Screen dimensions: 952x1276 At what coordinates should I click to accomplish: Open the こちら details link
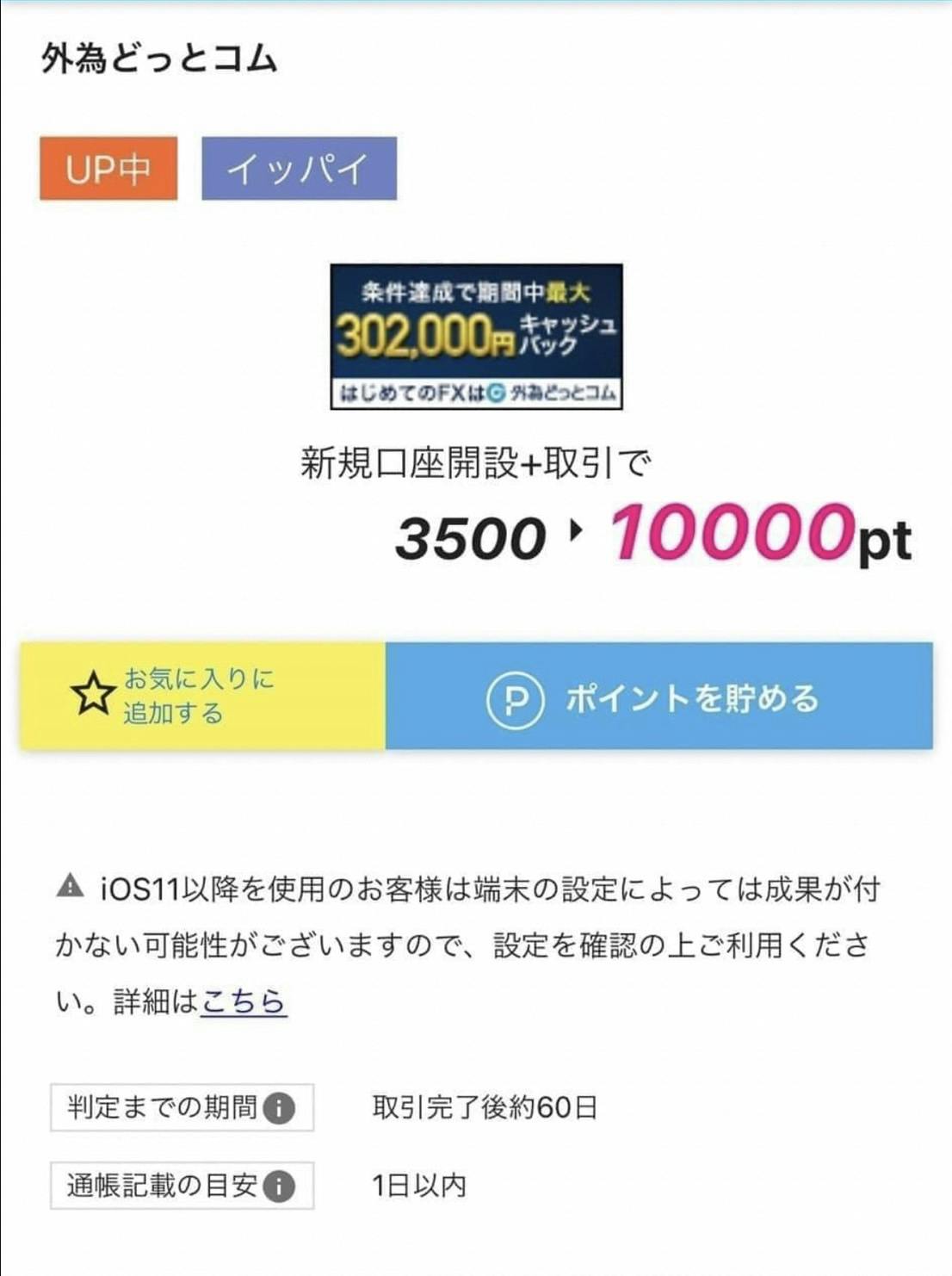tap(244, 1002)
